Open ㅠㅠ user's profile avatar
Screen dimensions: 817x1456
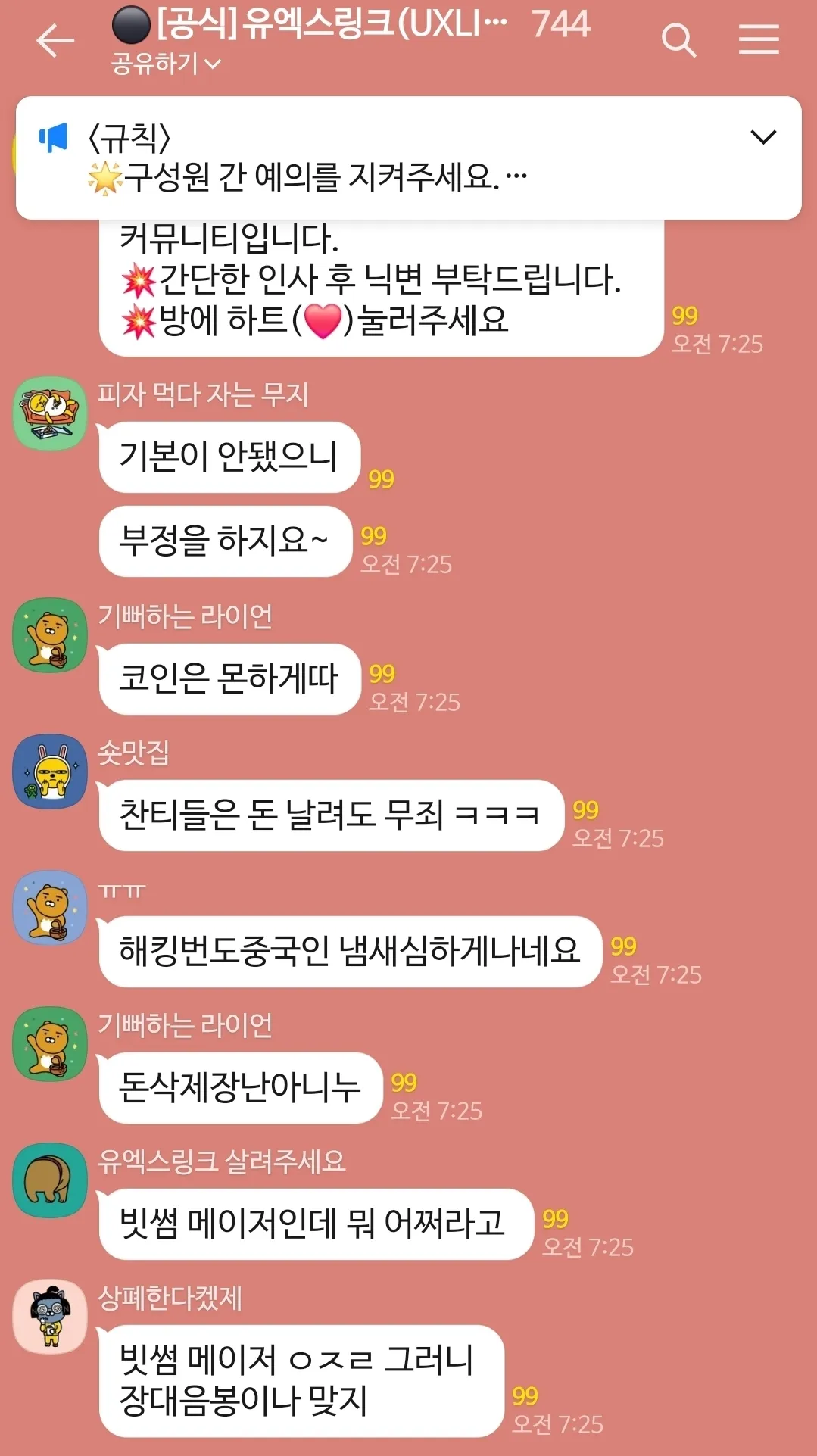pyautogui.click(x=51, y=908)
